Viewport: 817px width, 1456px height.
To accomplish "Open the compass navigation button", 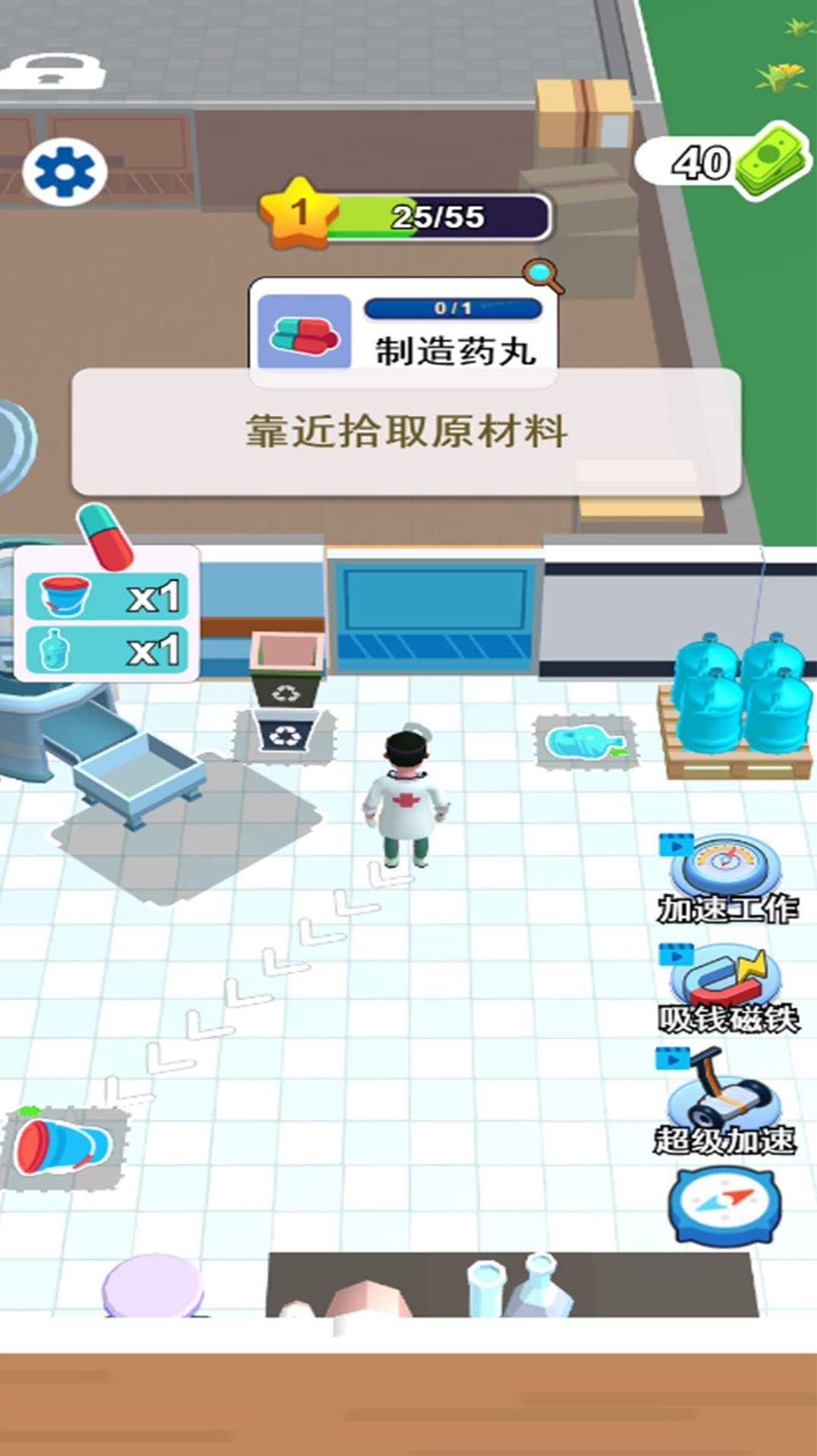I will 724,1207.
